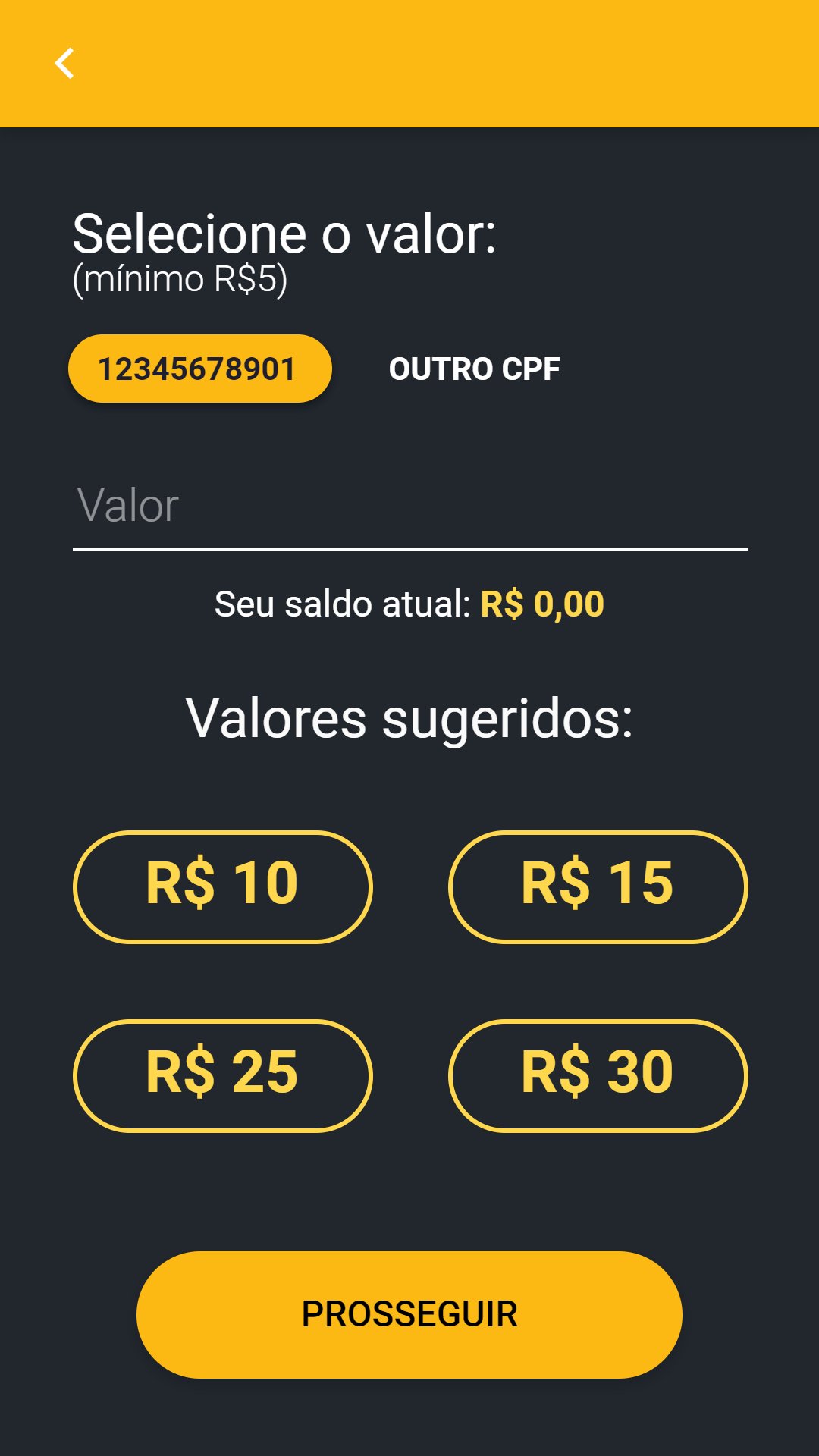Select the R$ 15 suggested value
The width and height of the screenshot is (819, 1456).
coord(598,886)
